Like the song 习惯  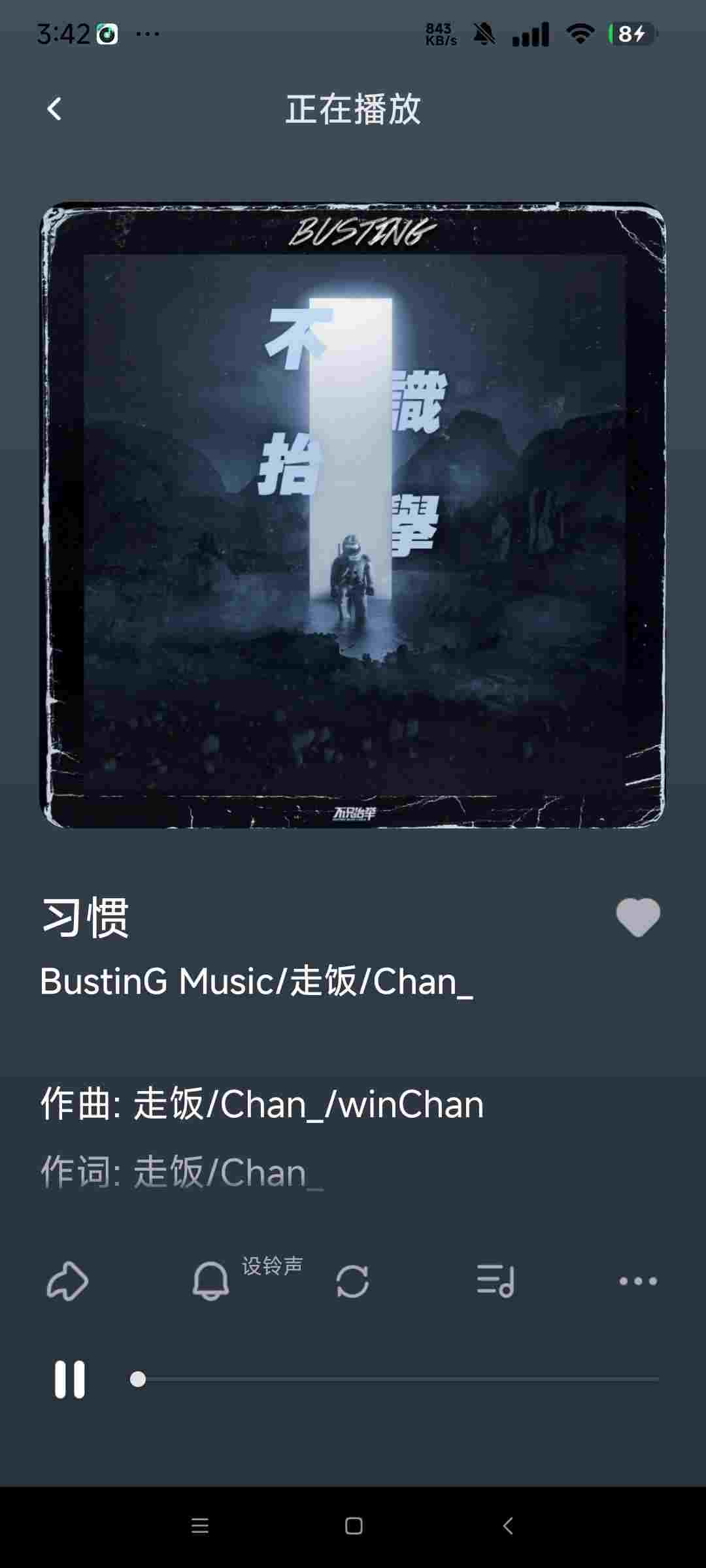(638, 917)
